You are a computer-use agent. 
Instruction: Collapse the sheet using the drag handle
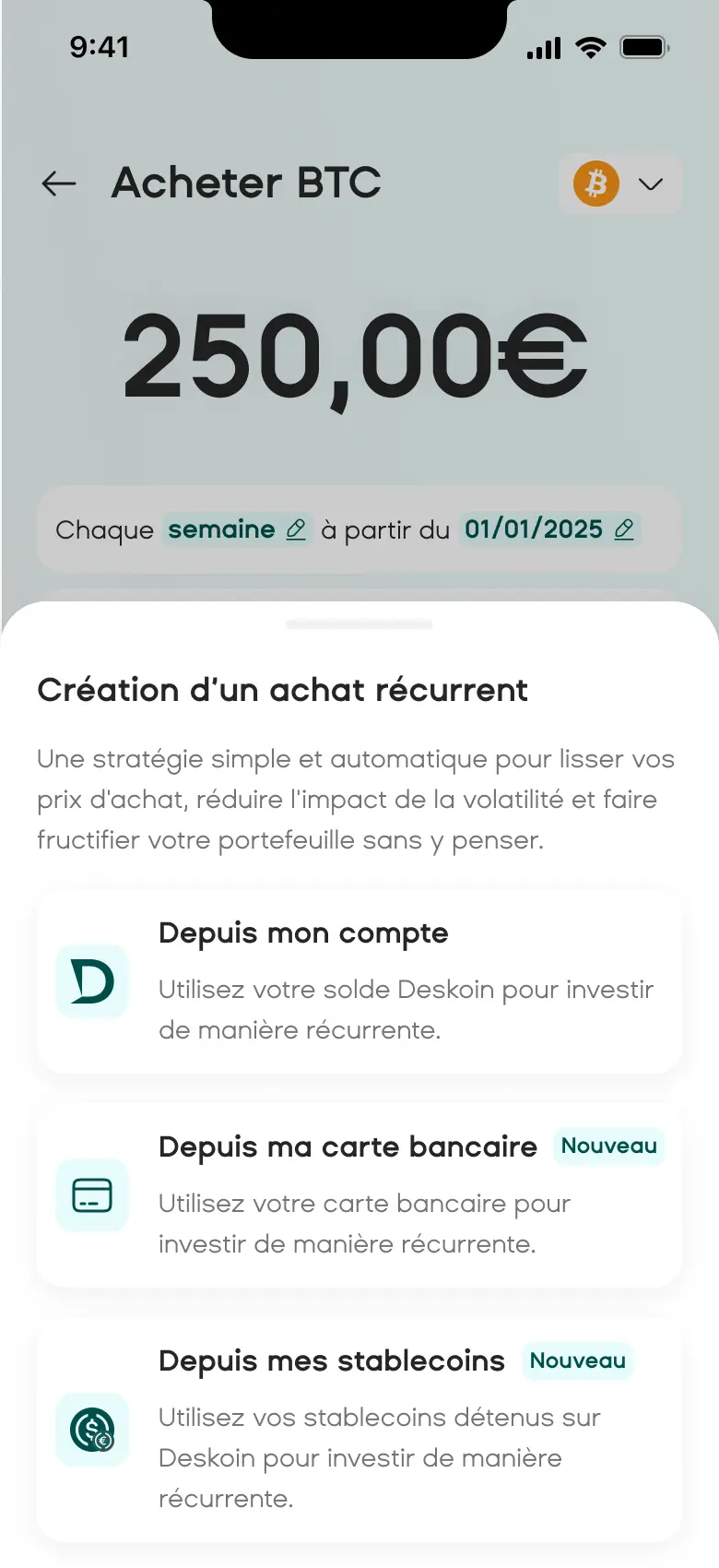point(359,624)
